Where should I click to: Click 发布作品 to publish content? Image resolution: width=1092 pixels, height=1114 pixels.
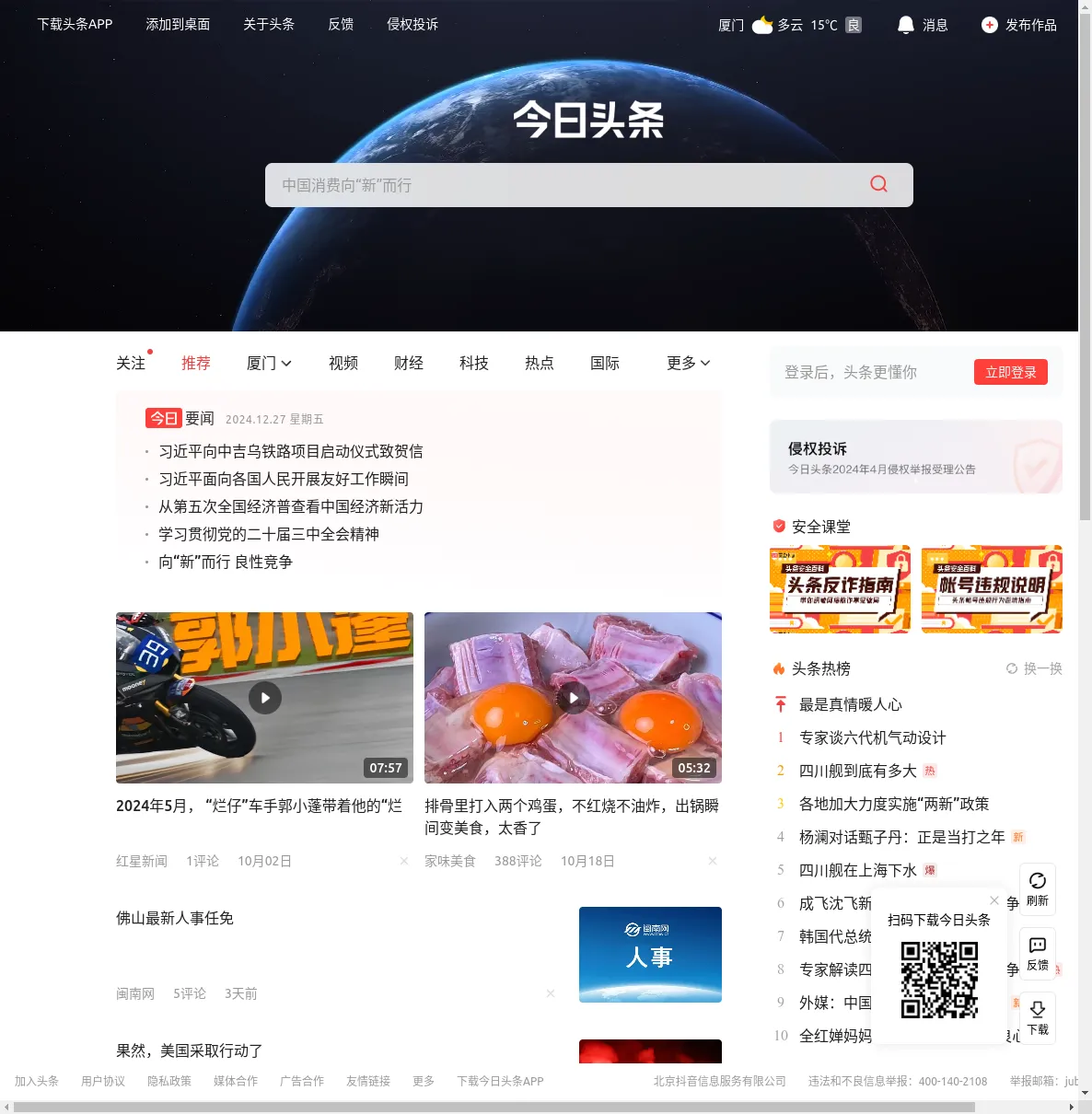(1019, 25)
